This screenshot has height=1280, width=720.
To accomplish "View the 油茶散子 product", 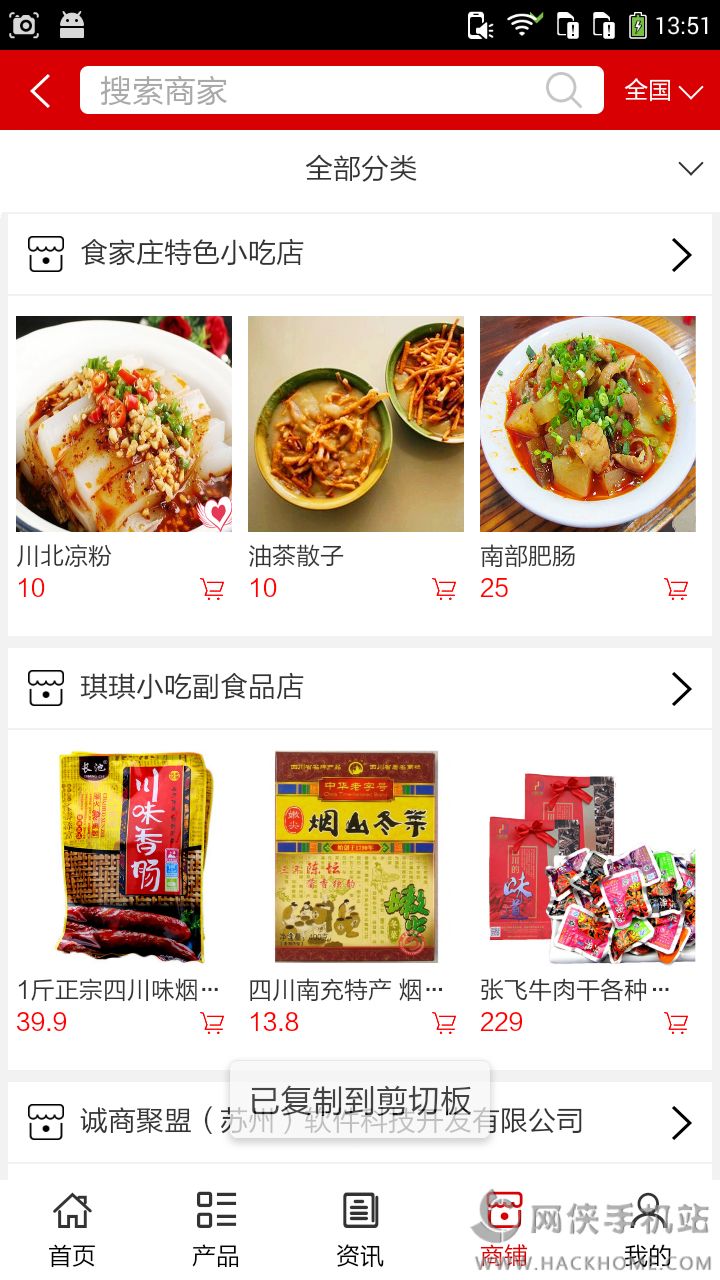I will [356, 424].
